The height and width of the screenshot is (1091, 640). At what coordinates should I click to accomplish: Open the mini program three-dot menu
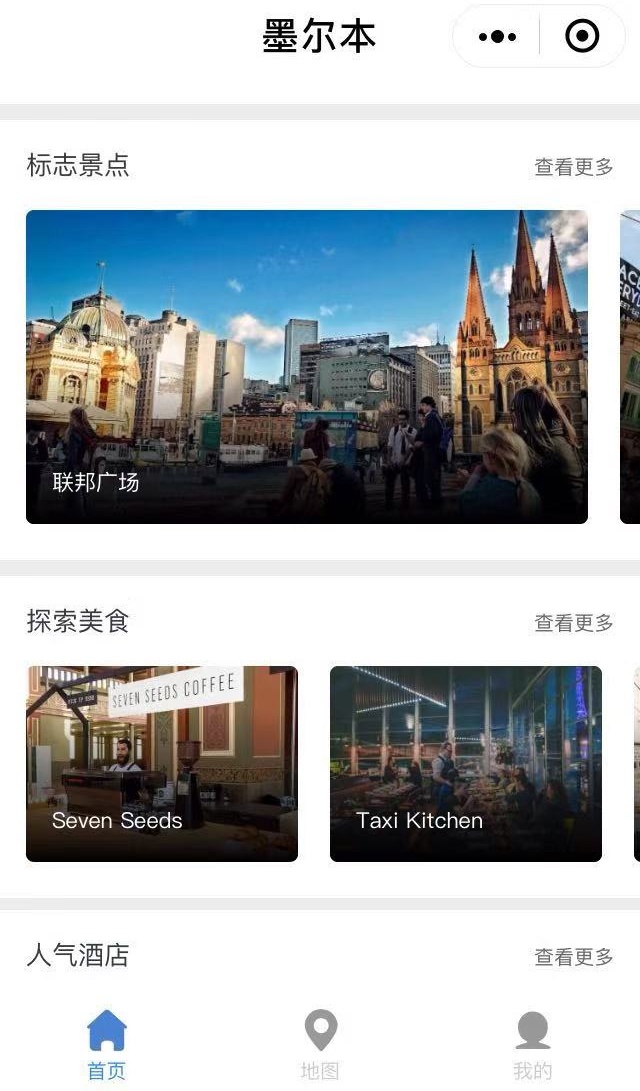[x=497, y=36]
